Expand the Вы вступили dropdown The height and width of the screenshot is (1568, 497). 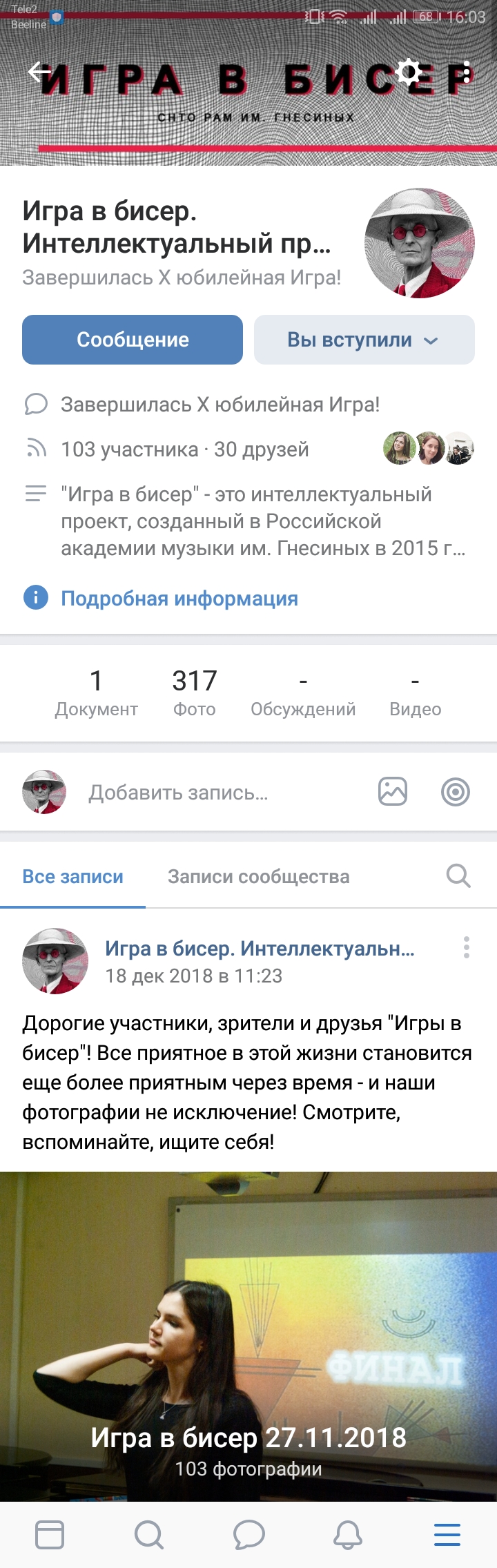364,340
